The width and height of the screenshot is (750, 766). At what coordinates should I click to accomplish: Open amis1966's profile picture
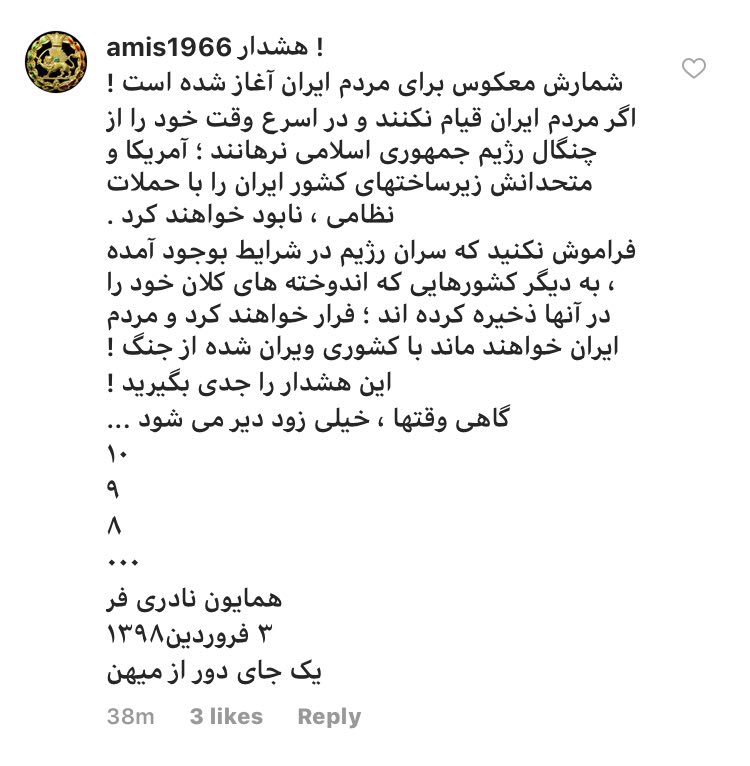pyautogui.click(x=56, y=66)
